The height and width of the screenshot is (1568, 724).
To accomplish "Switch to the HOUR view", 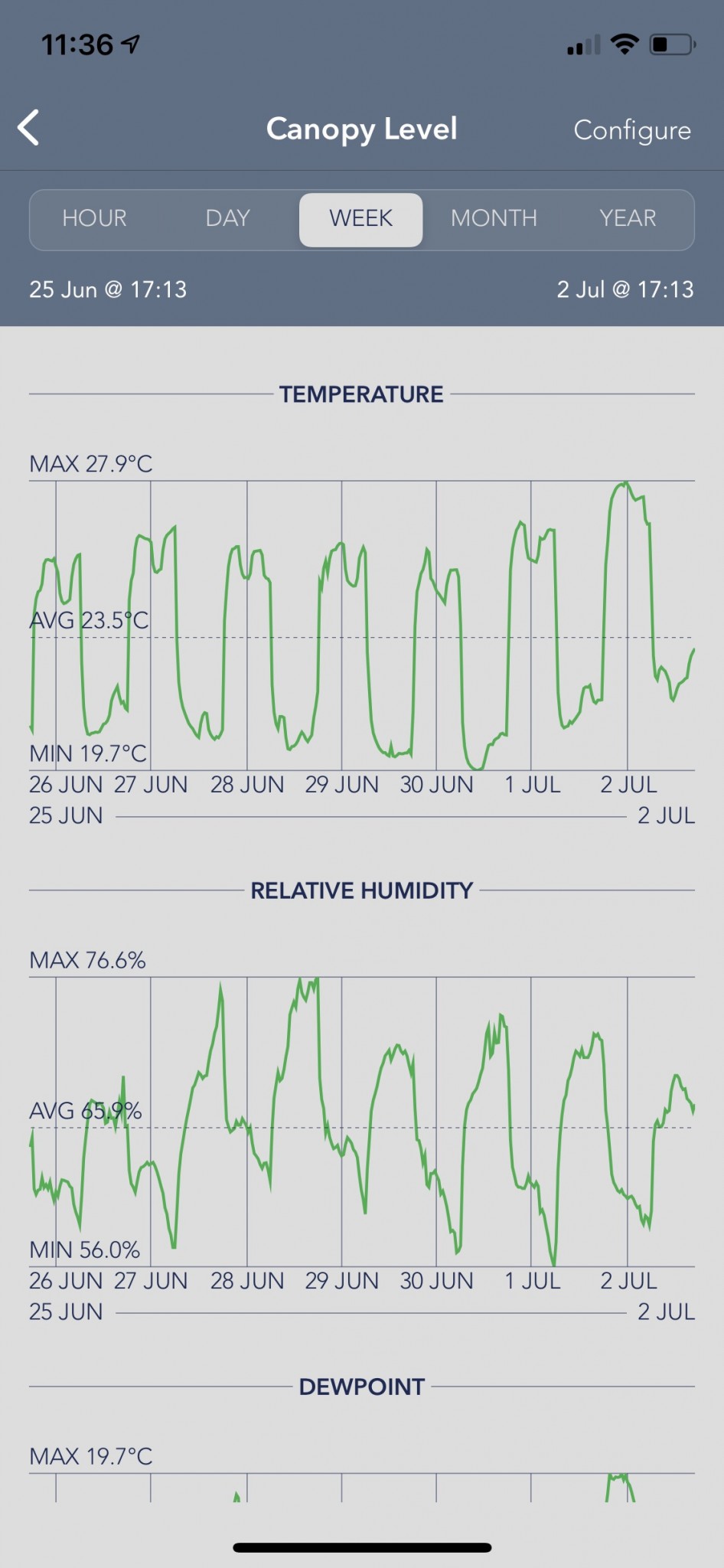I will pos(94,219).
